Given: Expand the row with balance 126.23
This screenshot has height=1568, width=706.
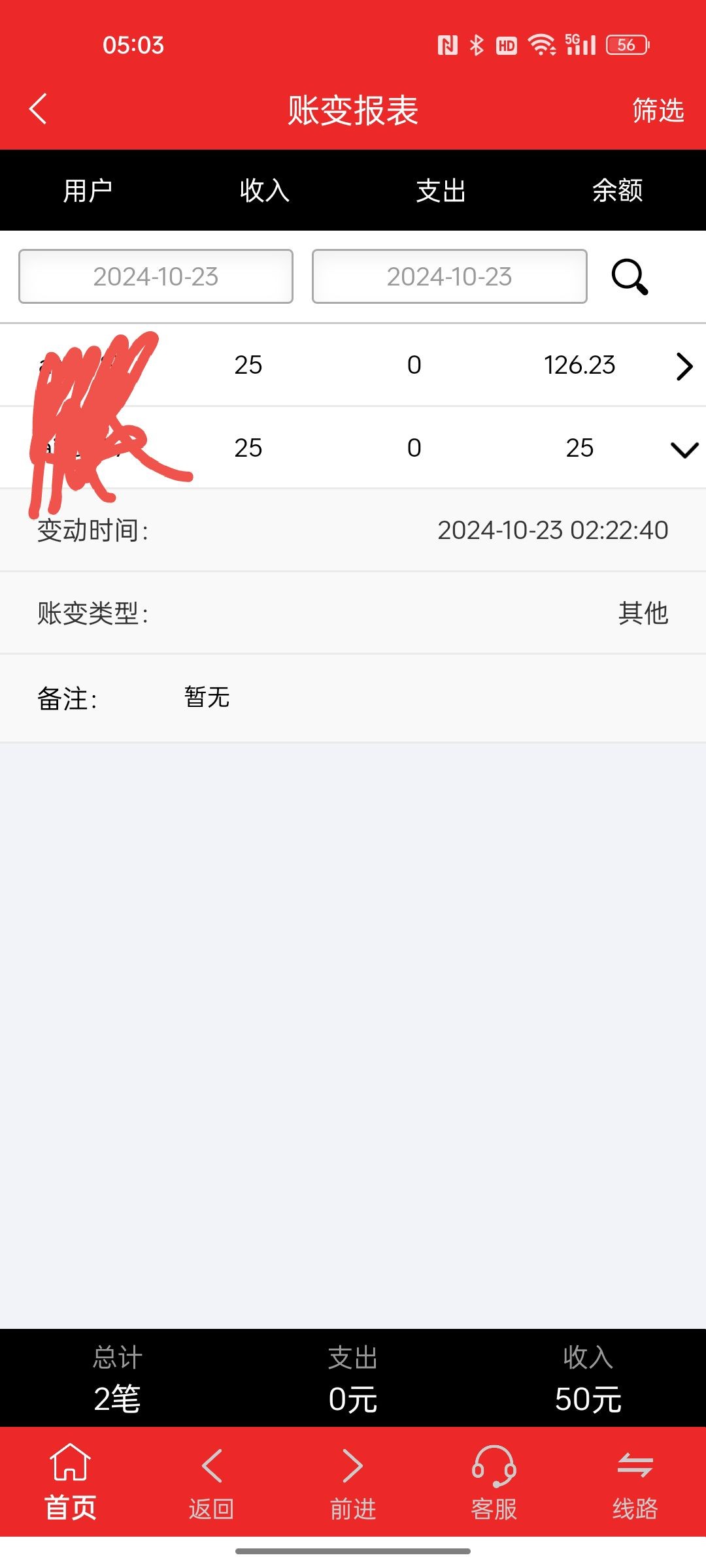Looking at the screenshot, I should pos(684,366).
